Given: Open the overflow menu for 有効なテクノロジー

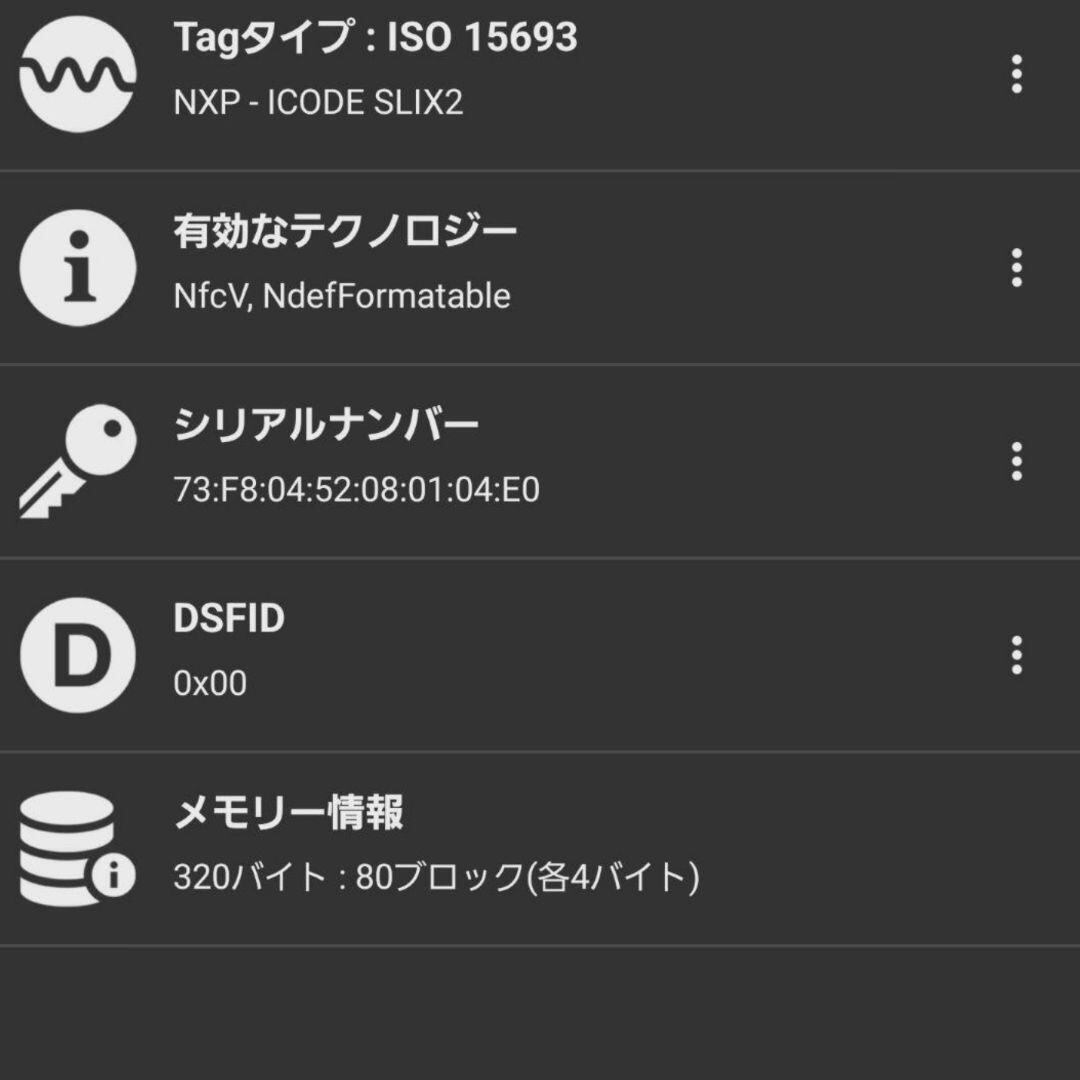Looking at the screenshot, I should 1016,268.
